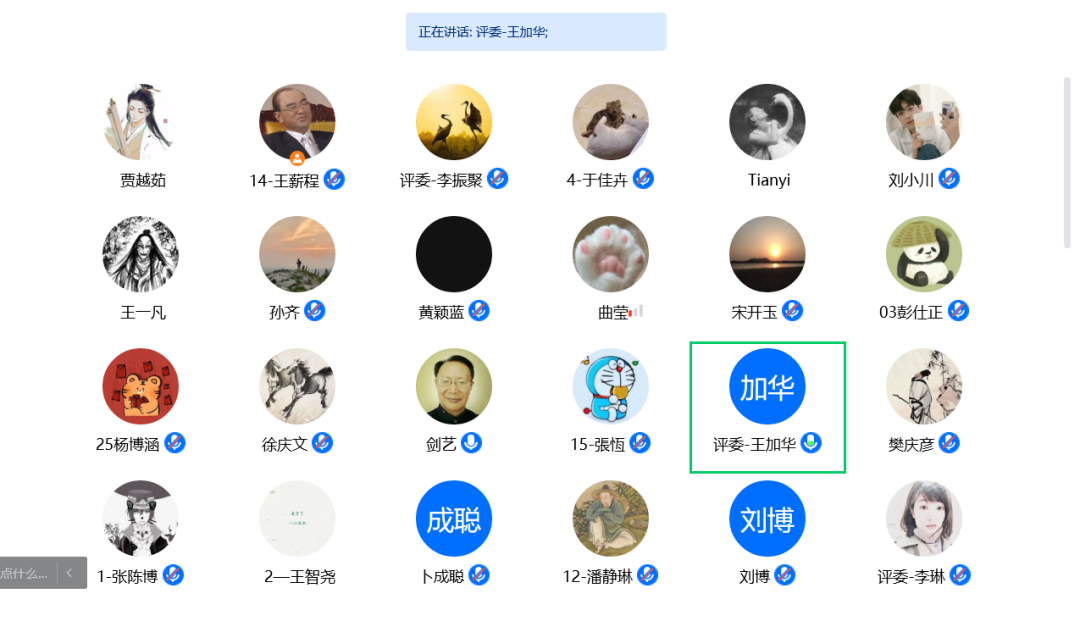
Task: Open Tianyi's participant tile
Action: [767, 122]
